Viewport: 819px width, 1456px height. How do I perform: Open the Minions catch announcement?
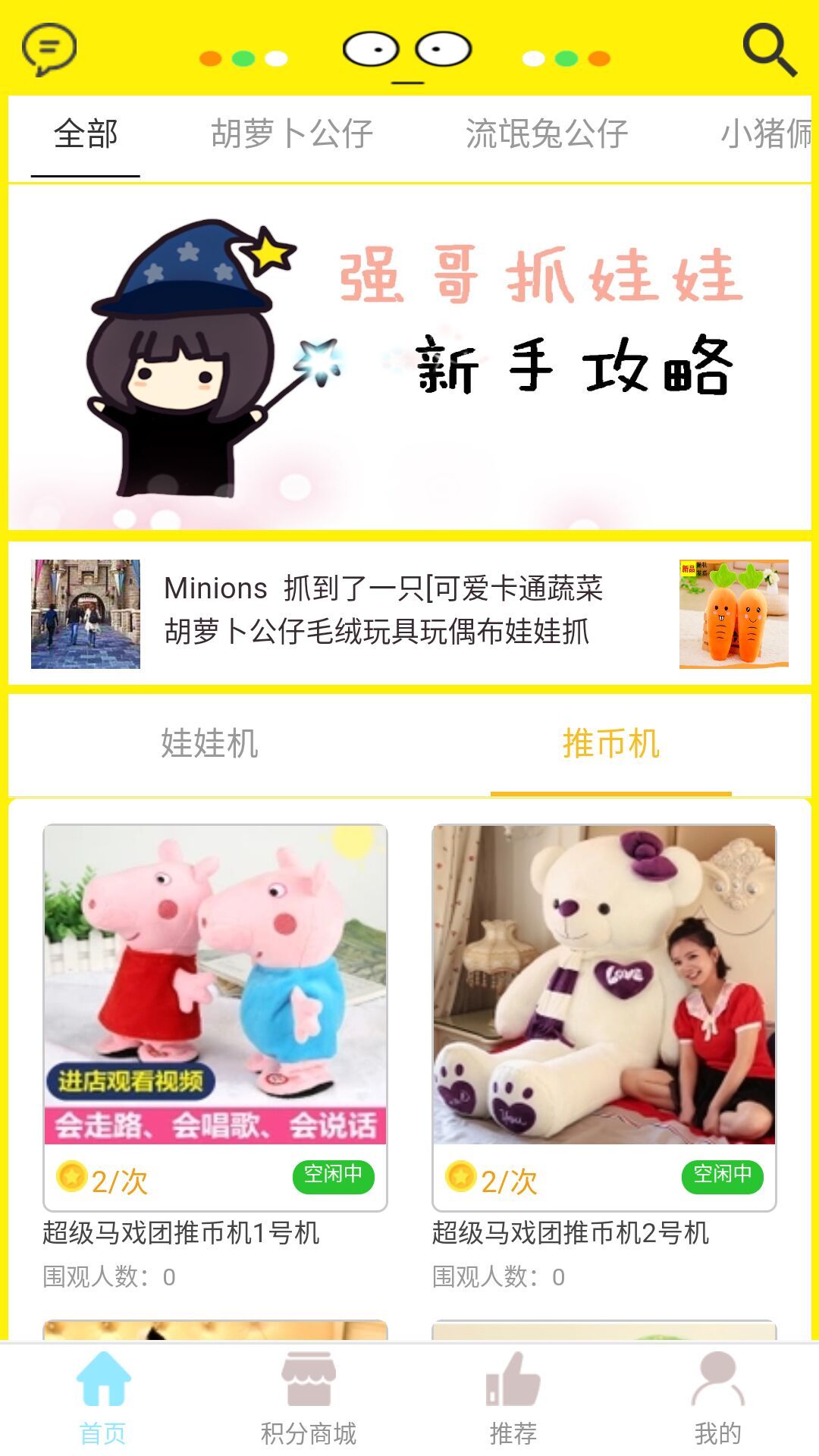point(409,613)
